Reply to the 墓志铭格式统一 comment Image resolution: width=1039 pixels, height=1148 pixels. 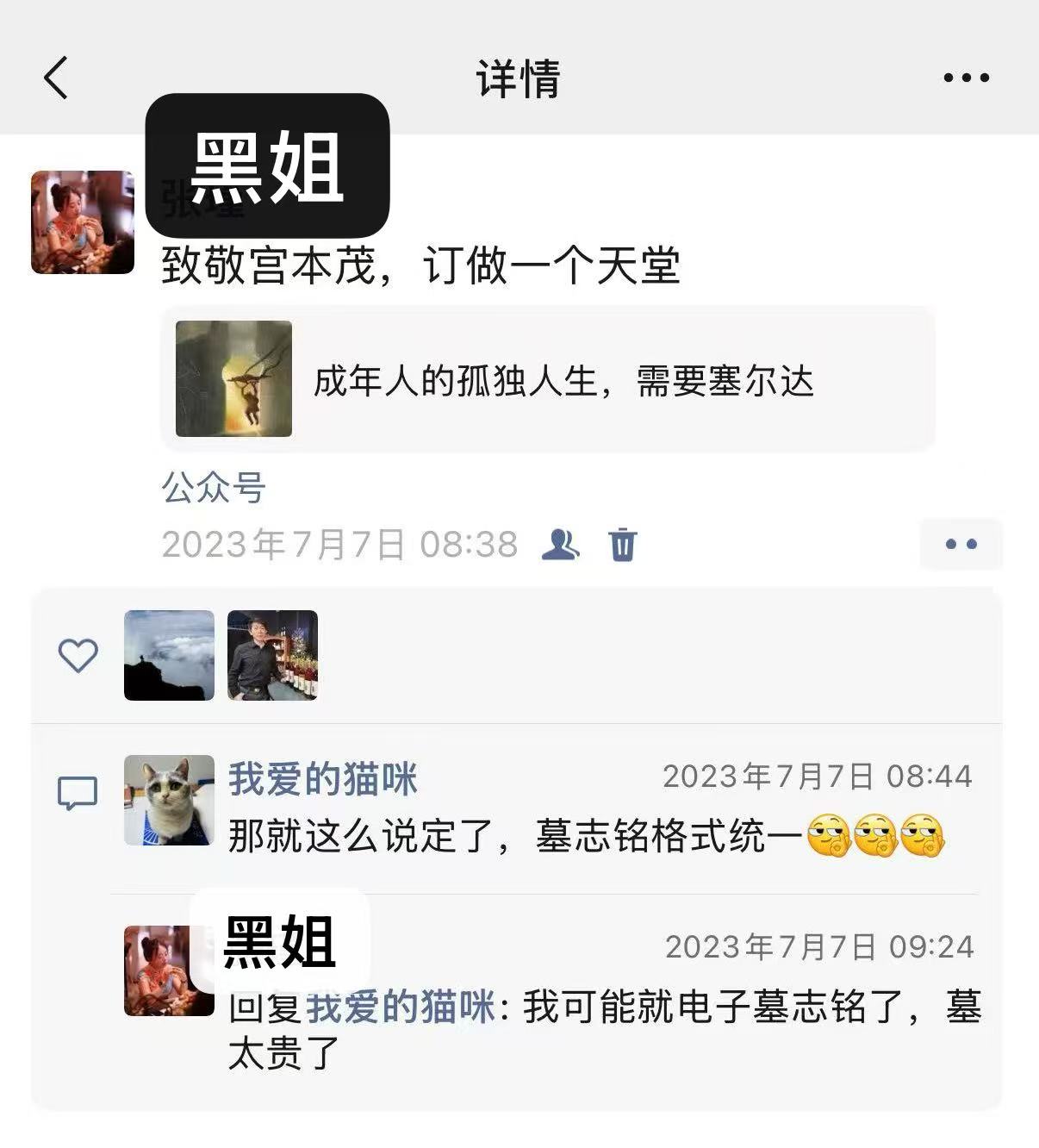(517, 836)
